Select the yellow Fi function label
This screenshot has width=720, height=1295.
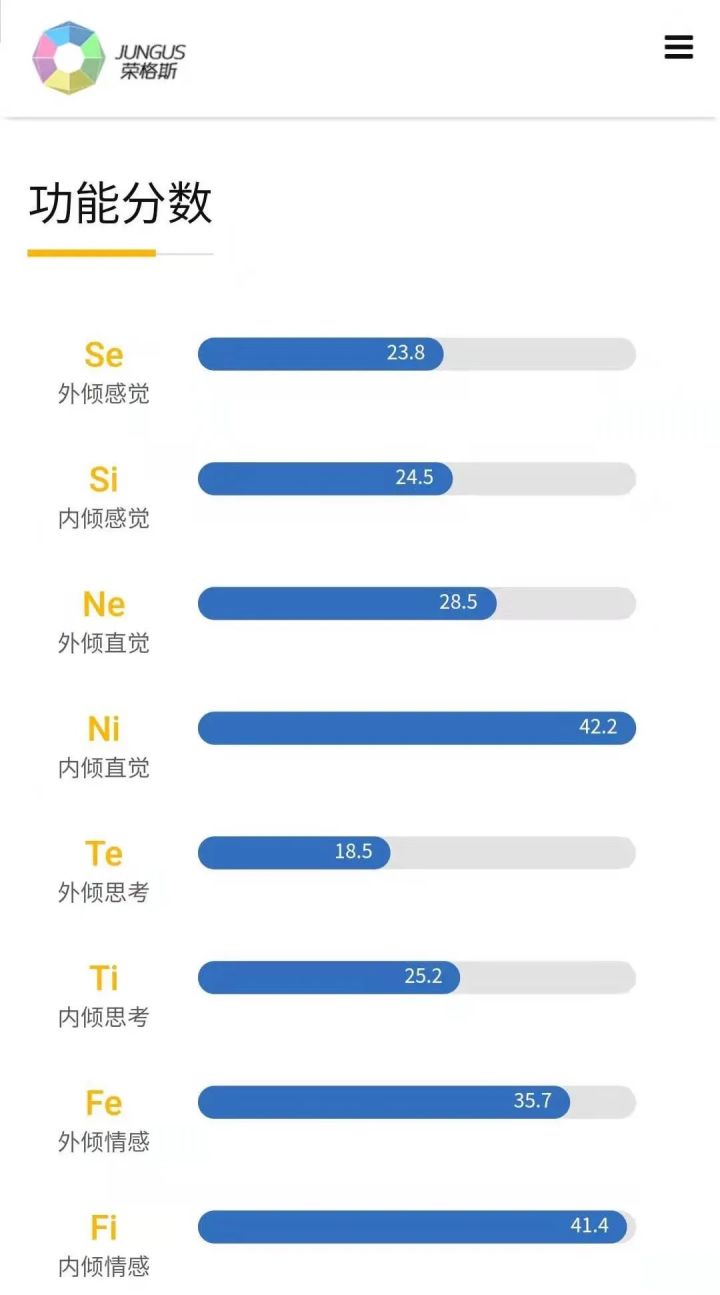pyautogui.click(x=103, y=1227)
